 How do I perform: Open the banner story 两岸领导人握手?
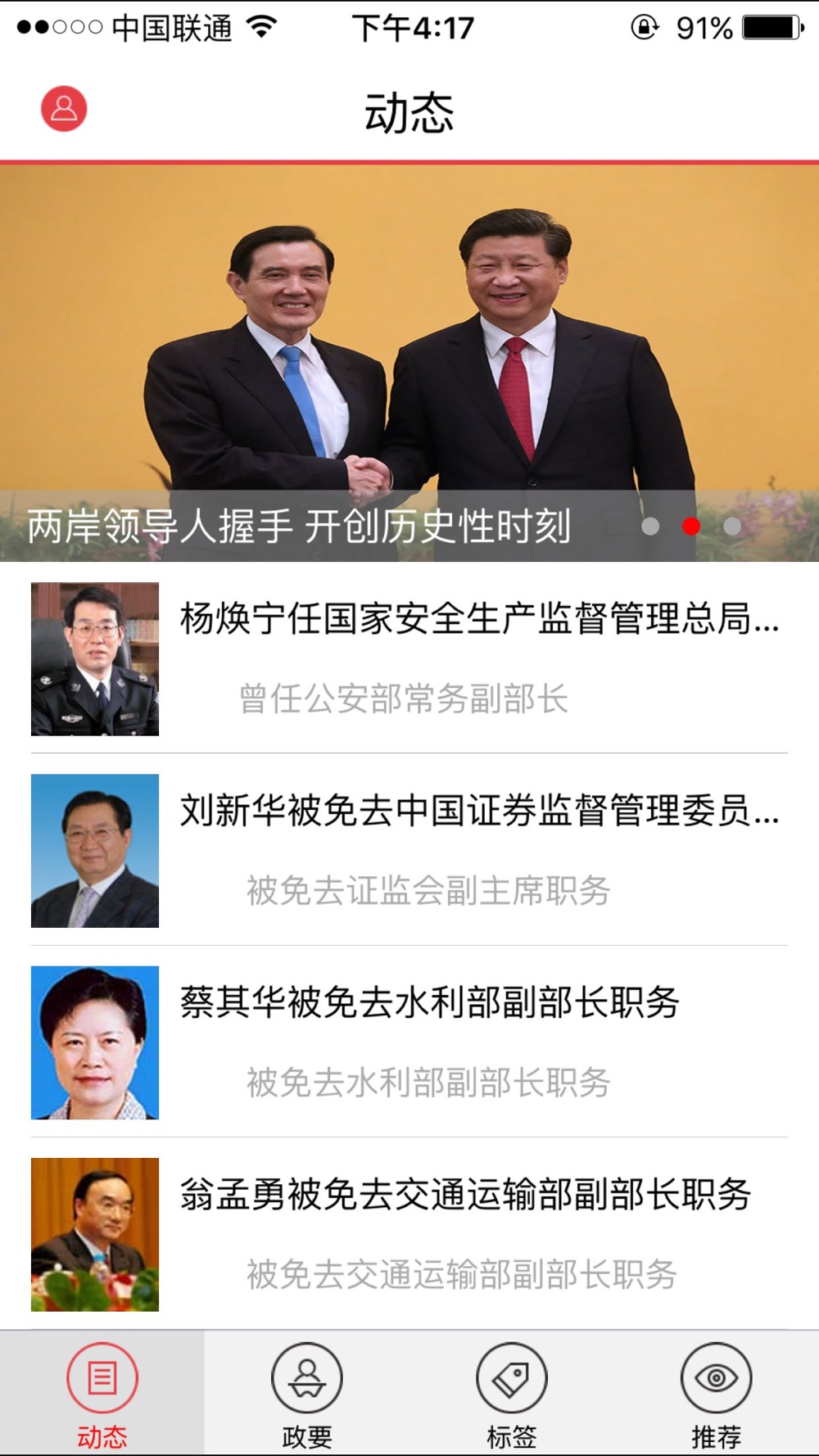(x=409, y=362)
